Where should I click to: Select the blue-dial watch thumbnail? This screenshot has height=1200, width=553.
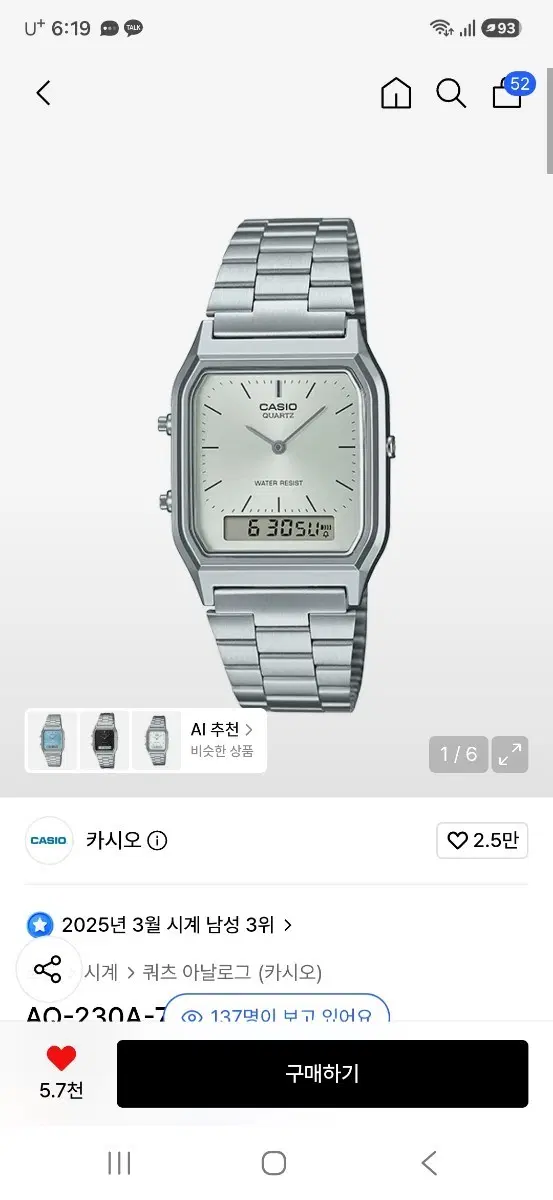(52, 741)
